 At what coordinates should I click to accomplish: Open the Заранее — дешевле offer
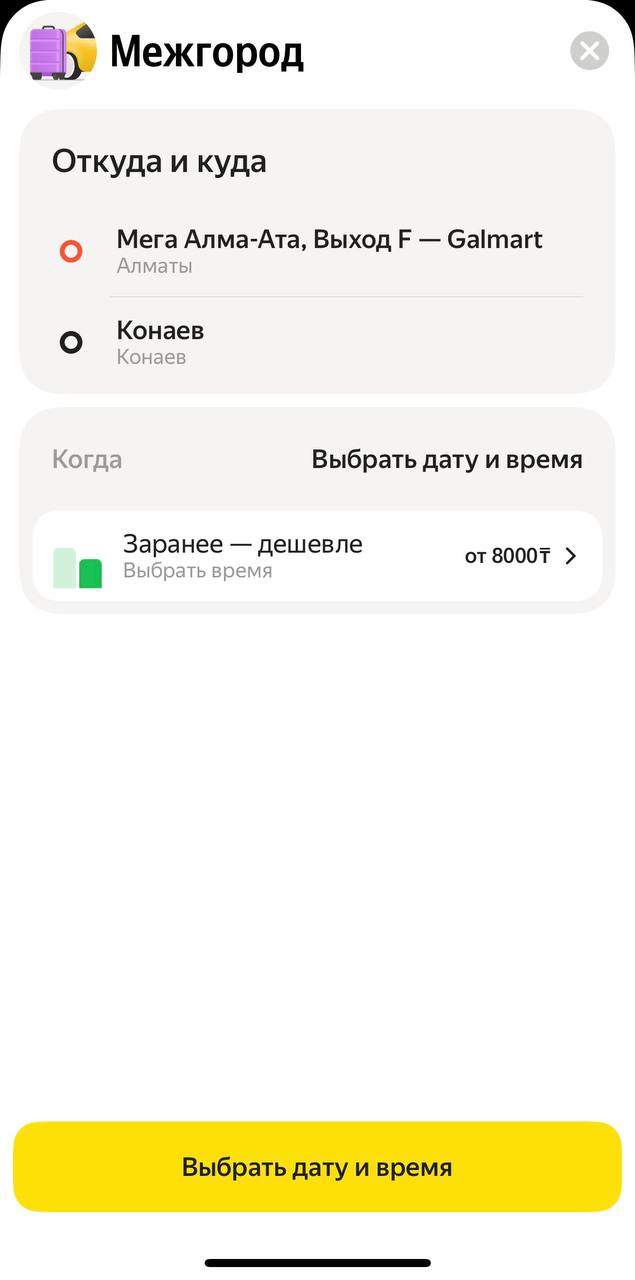(317, 556)
